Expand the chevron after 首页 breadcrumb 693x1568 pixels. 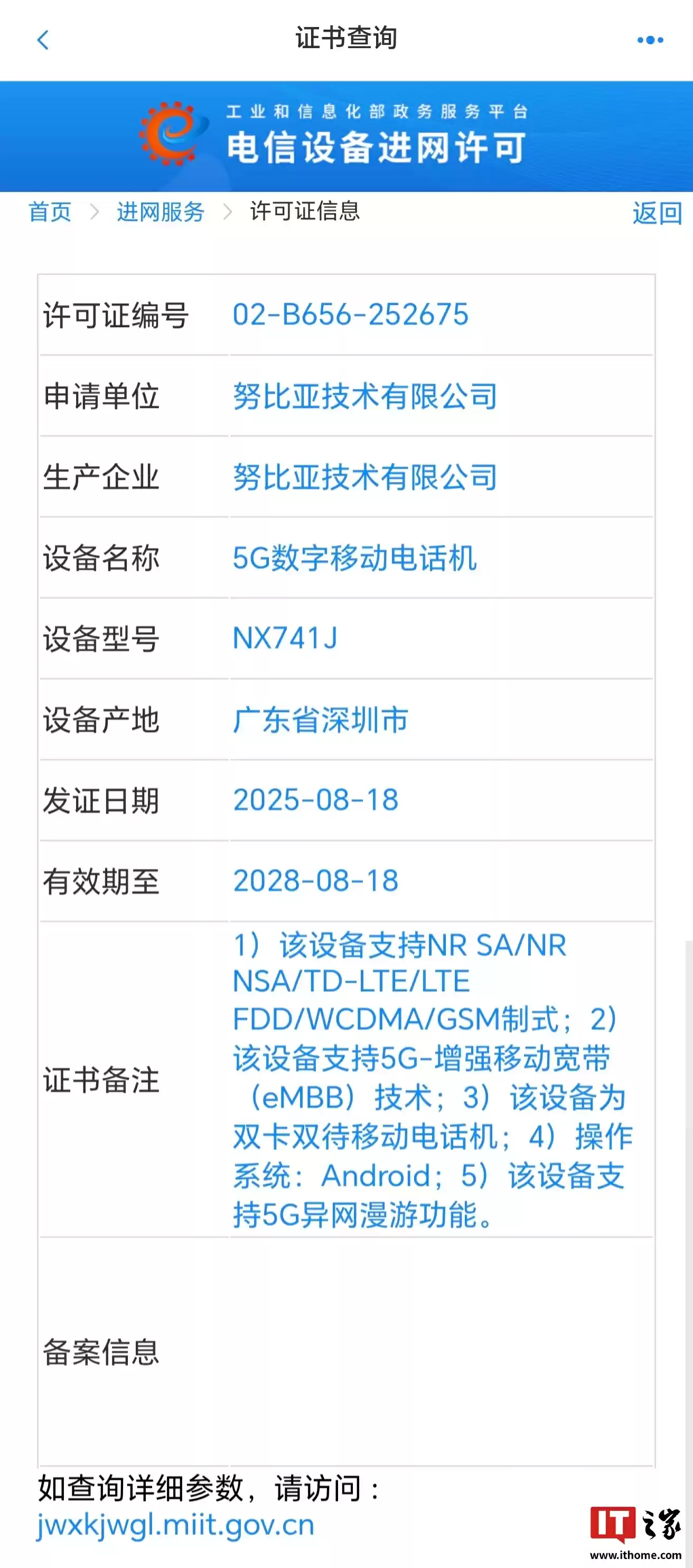point(95,212)
